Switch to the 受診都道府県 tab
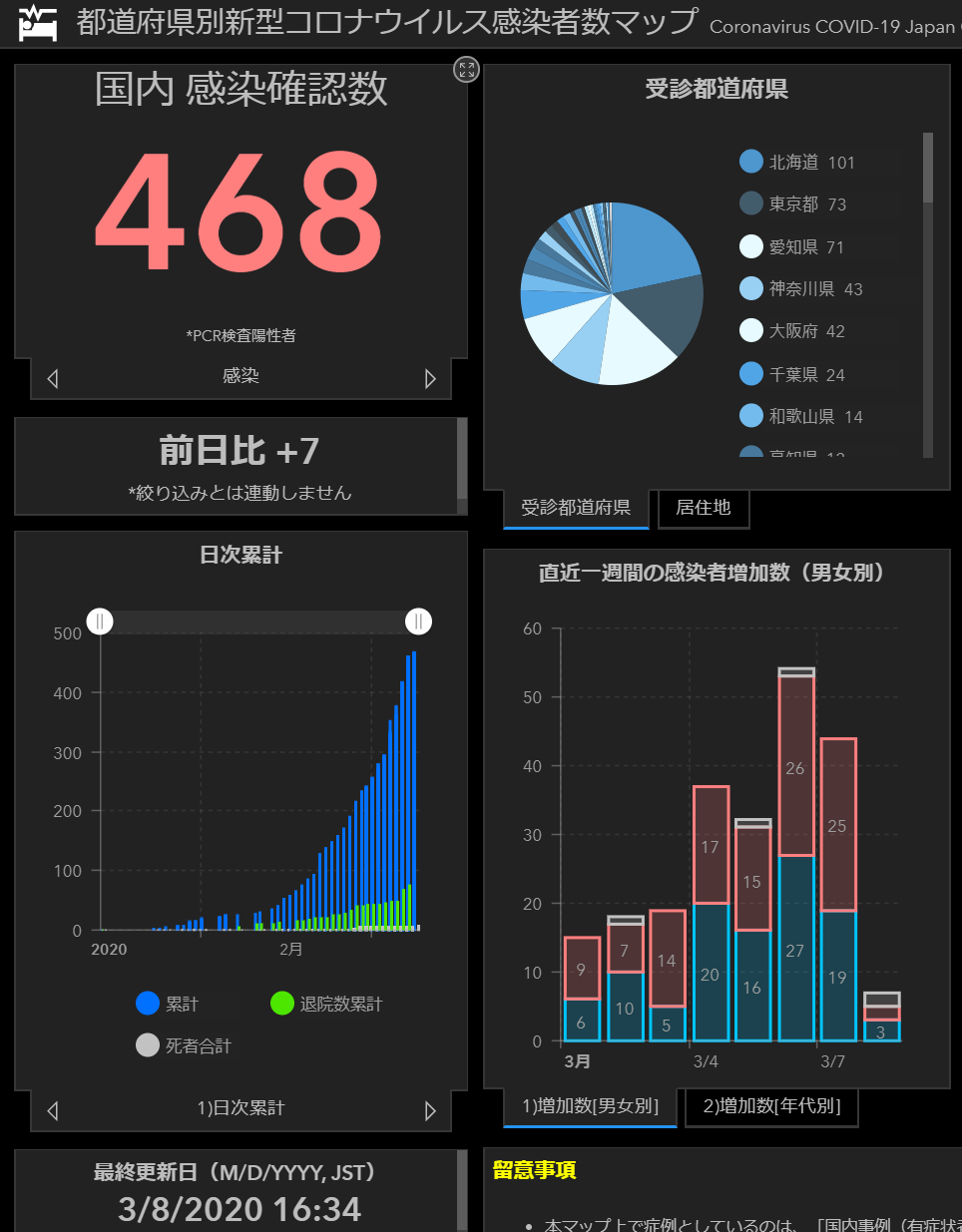The height and width of the screenshot is (1232, 962). (576, 508)
